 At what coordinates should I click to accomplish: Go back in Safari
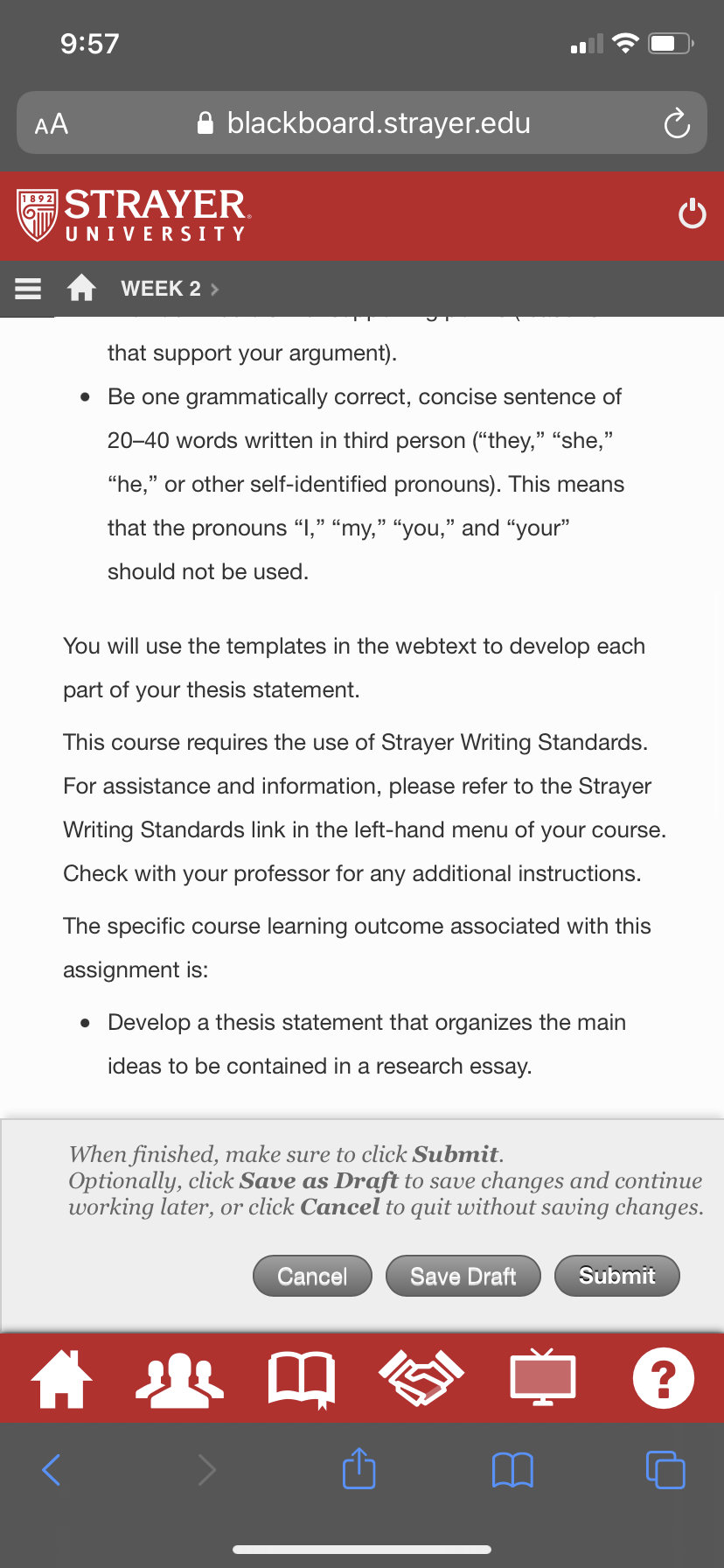click(52, 1470)
